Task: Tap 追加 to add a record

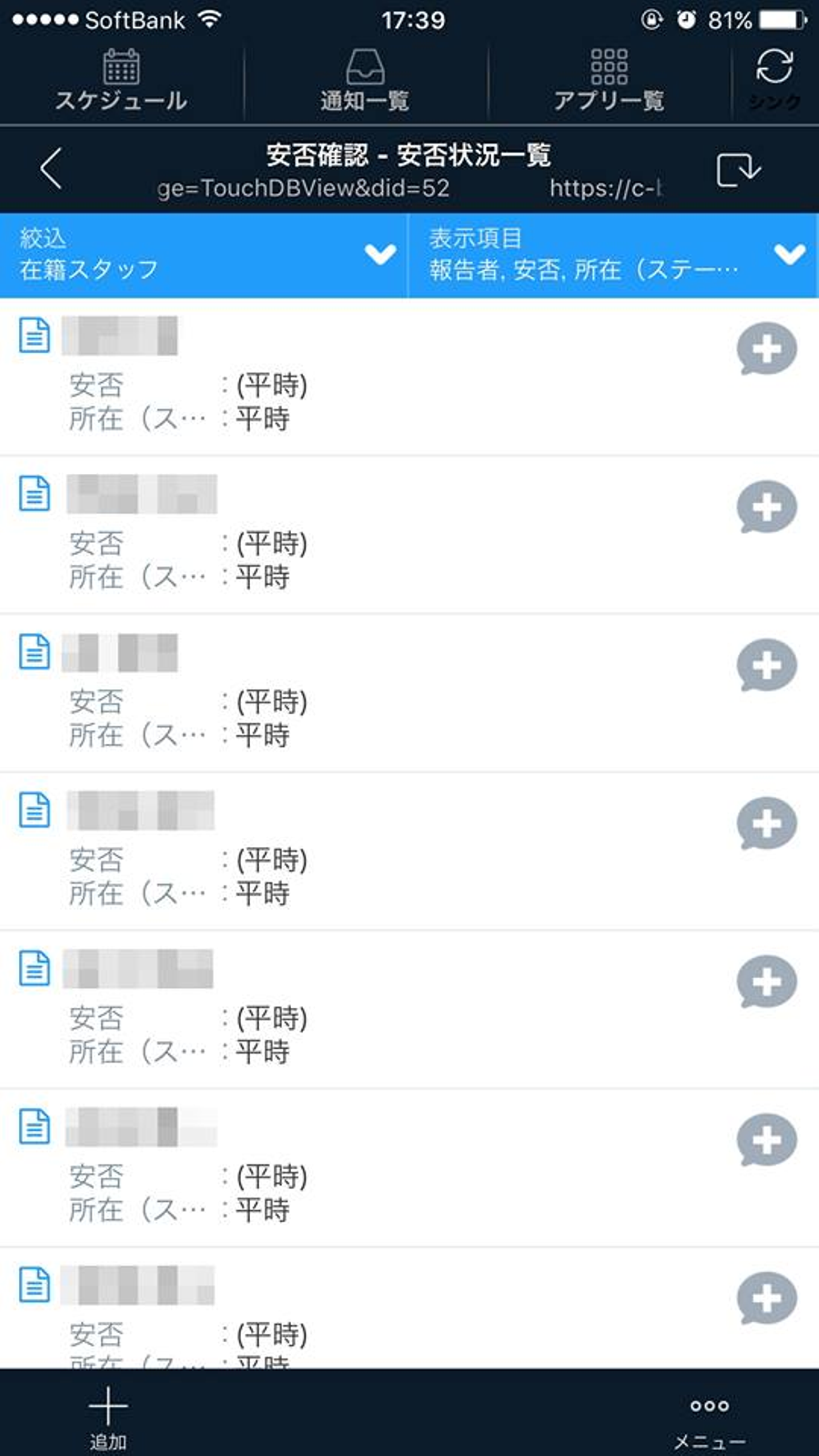Action: tap(108, 1416)
